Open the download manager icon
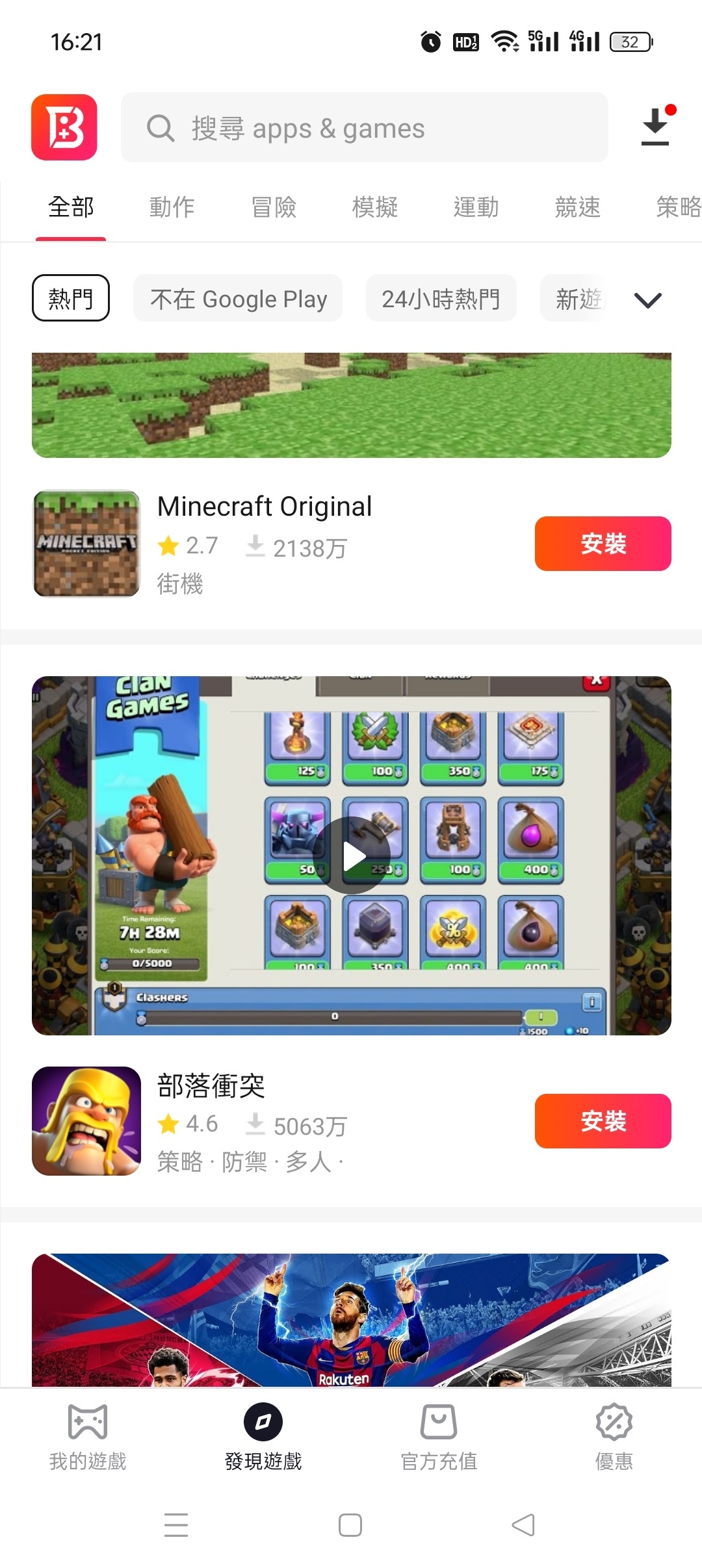The height and width of the screenshot is (1568, 702). [x=655, y=128]
